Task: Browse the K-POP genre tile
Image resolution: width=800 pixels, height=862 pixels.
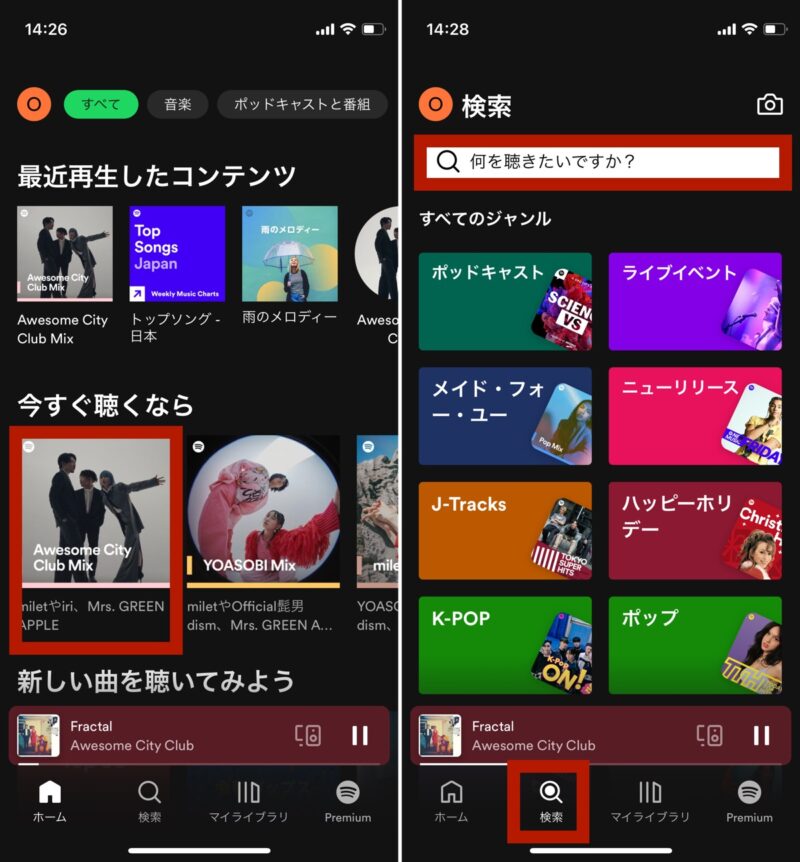Action: 505,645
